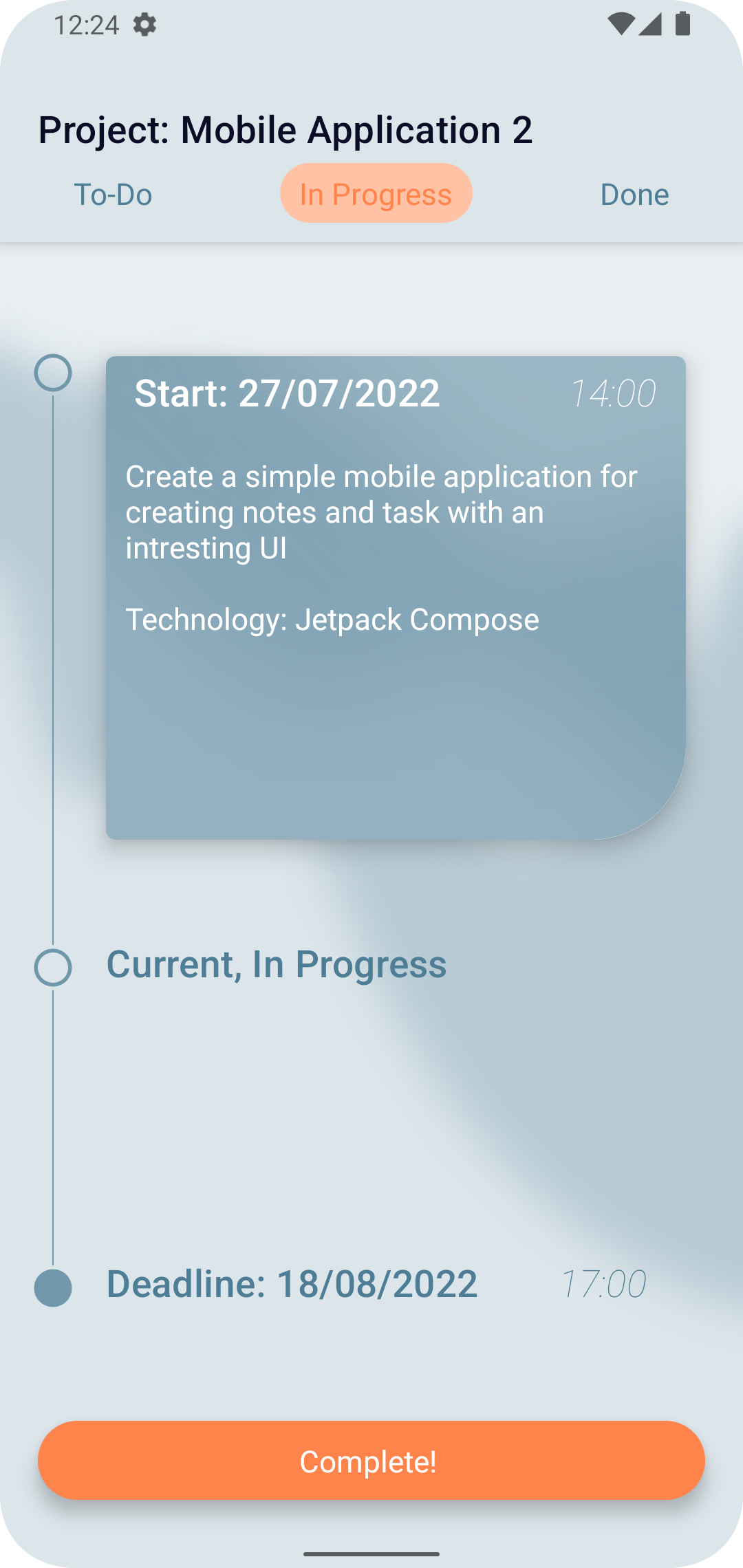Open the Start 27/07/2022 task card
This screenshot has width=743, height=1568.
pyautogui.click(x=396, y=597)
